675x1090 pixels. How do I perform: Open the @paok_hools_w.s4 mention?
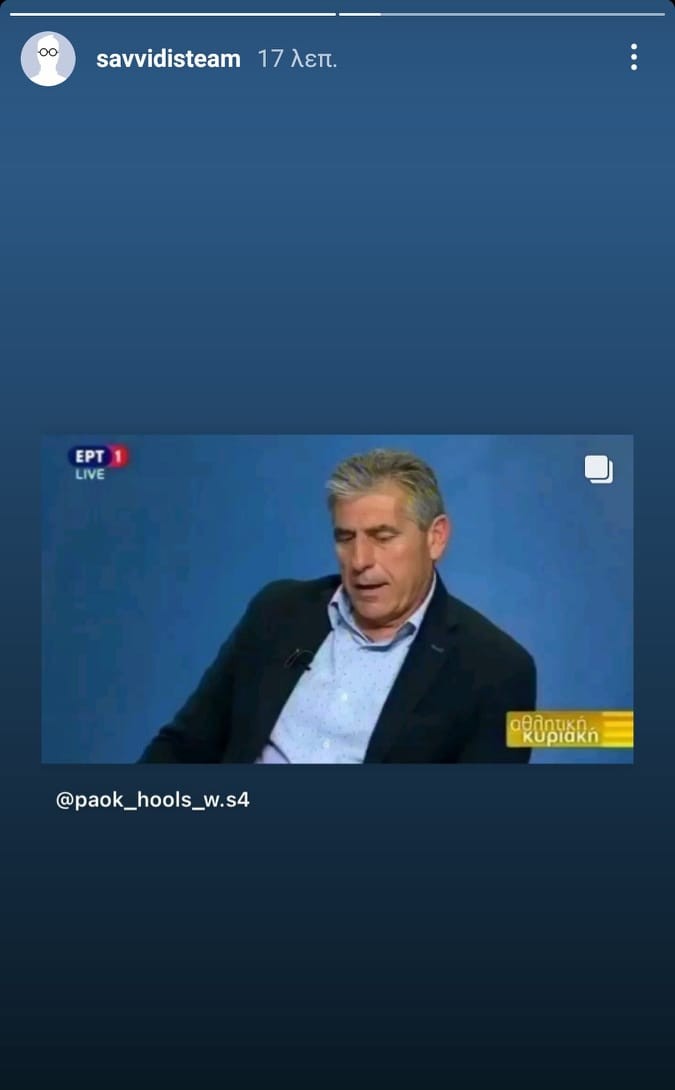point(153,800)
